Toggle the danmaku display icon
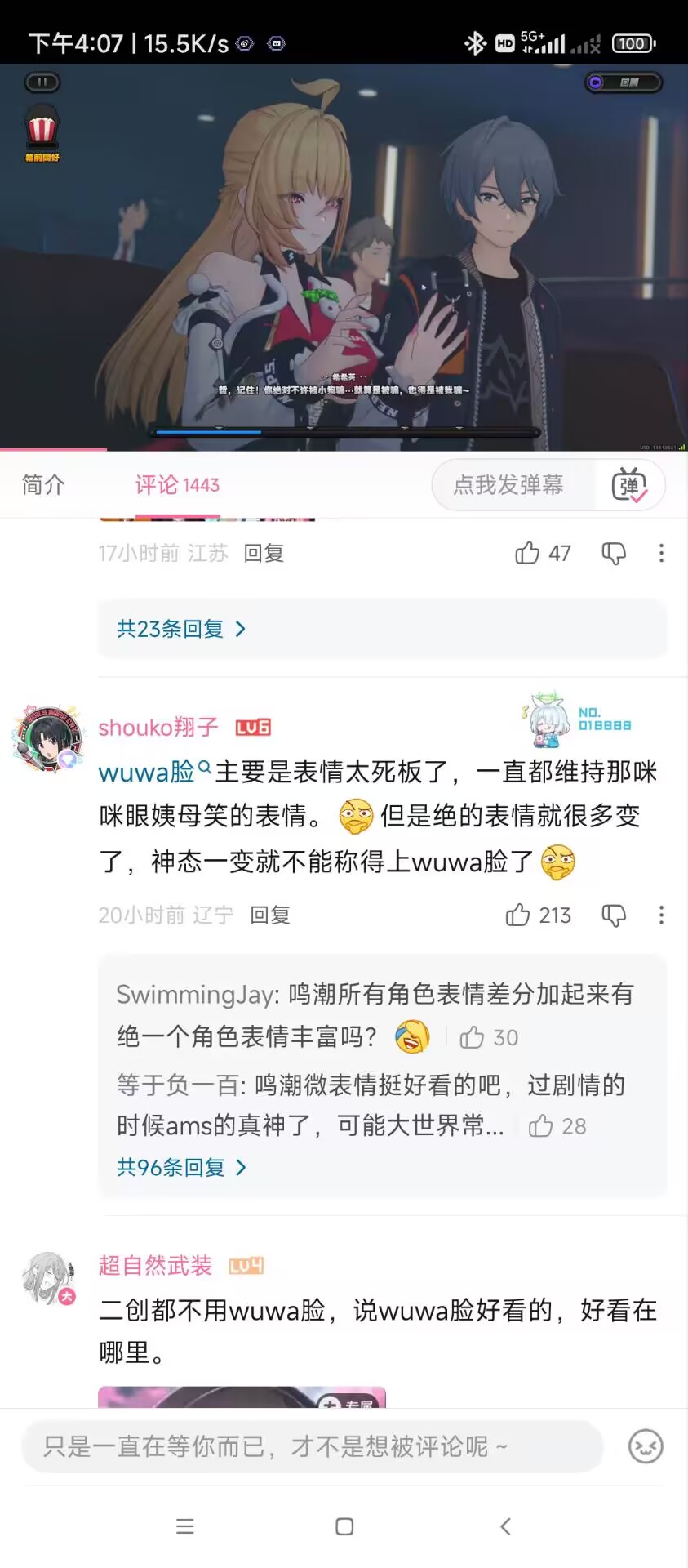 (x=629, y=485)
